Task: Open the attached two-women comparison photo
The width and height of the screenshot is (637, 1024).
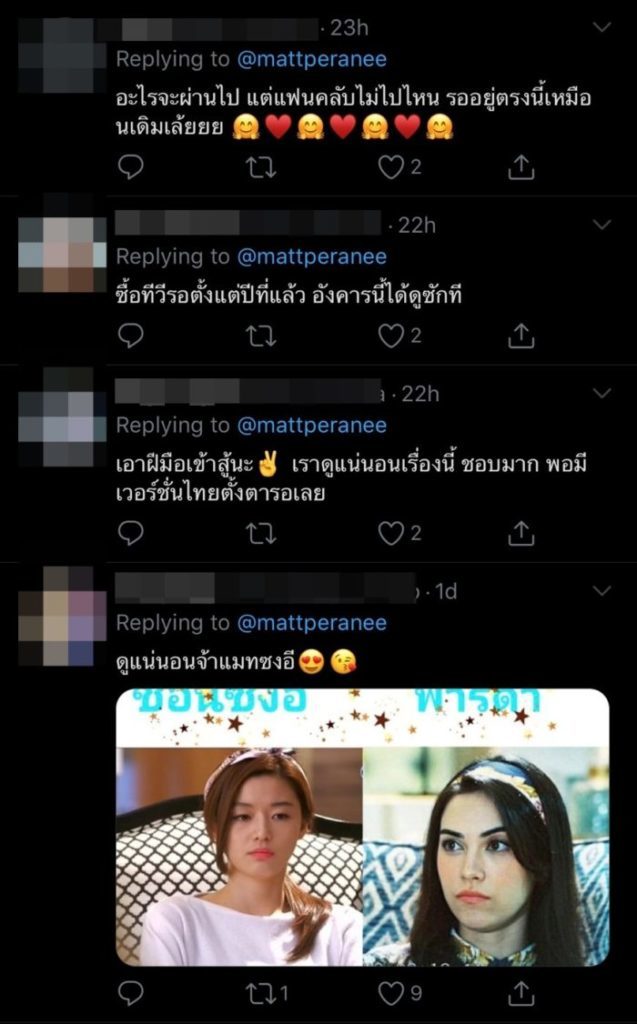Action: coord(362,827)
